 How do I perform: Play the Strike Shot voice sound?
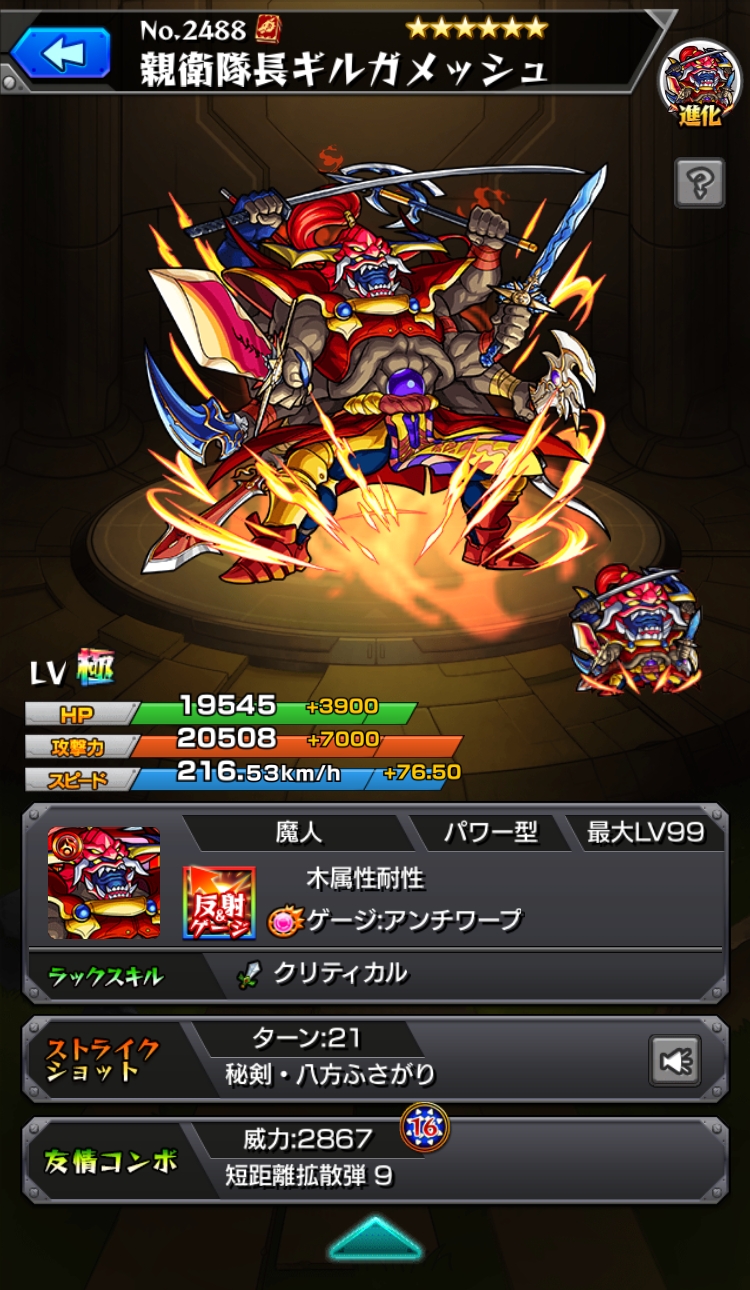click(x=676, y=1061)
